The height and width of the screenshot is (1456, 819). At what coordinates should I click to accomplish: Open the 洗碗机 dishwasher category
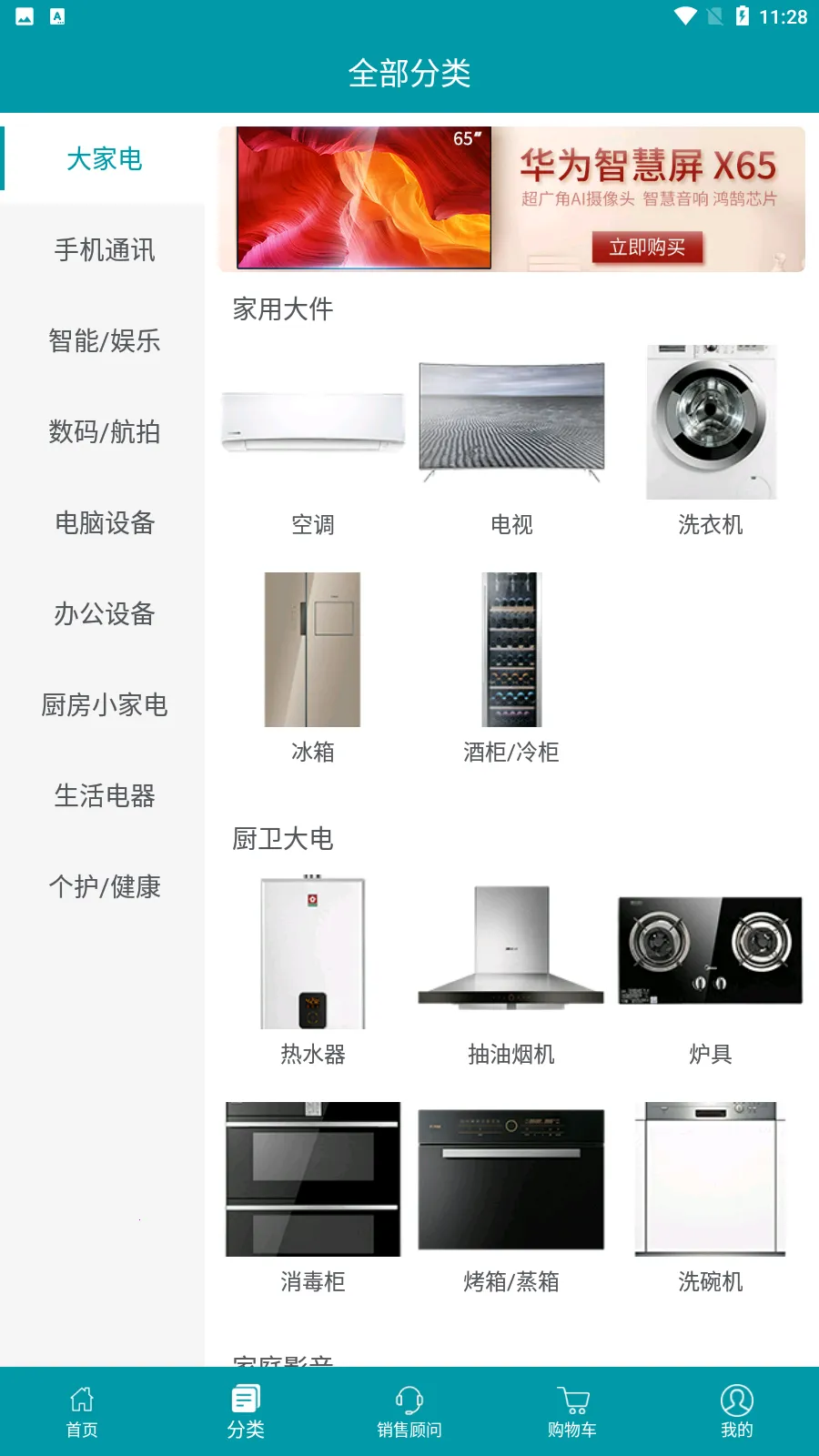[x=710, y=1178]
